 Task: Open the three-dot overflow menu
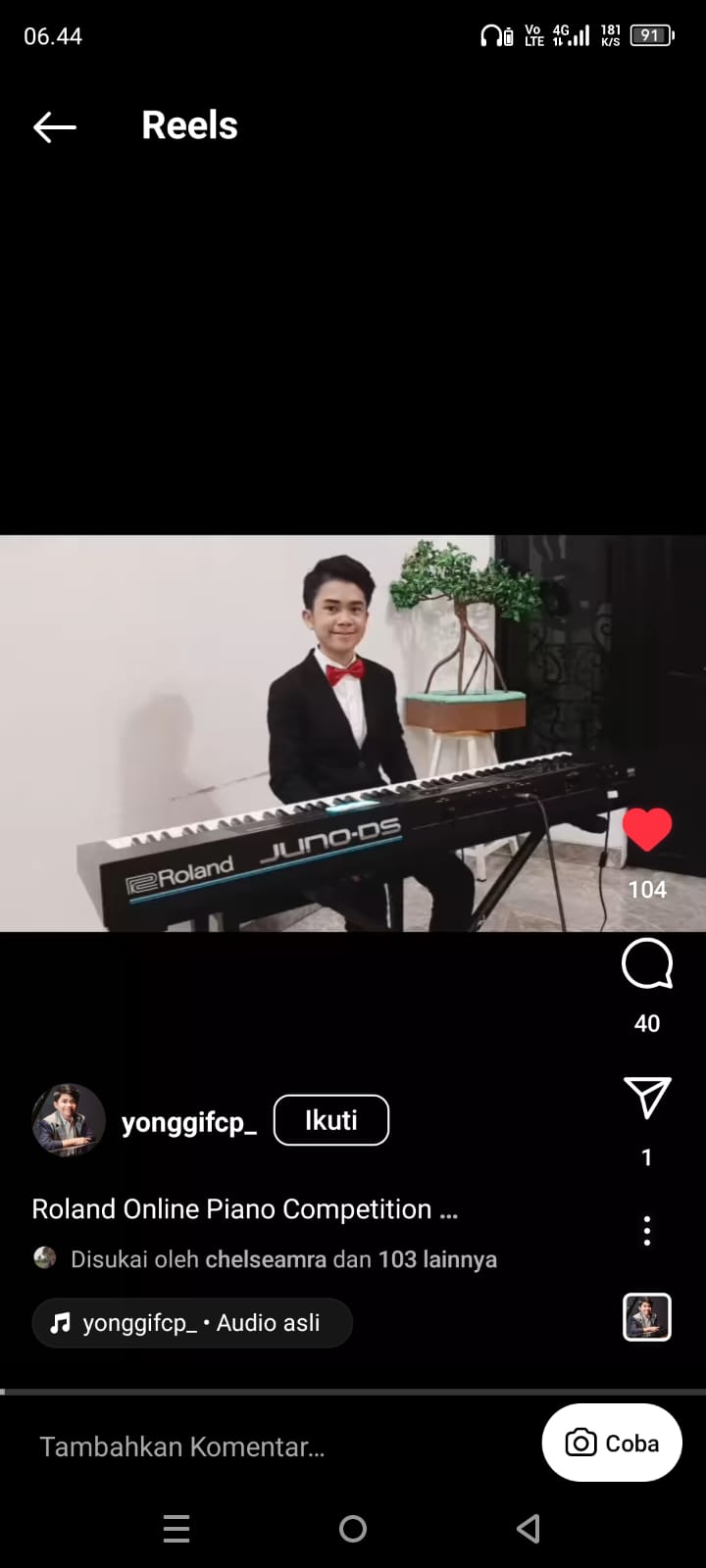[x=647, y=1231]
